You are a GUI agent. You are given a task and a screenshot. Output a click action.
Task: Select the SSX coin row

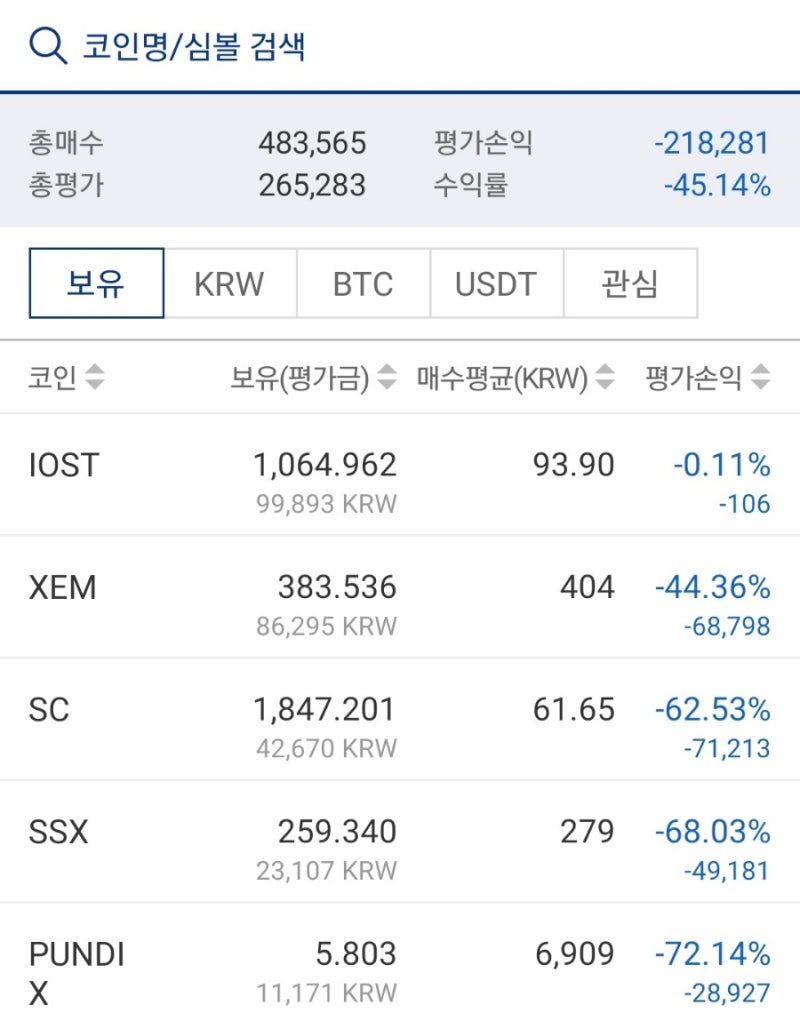[400, 843]
